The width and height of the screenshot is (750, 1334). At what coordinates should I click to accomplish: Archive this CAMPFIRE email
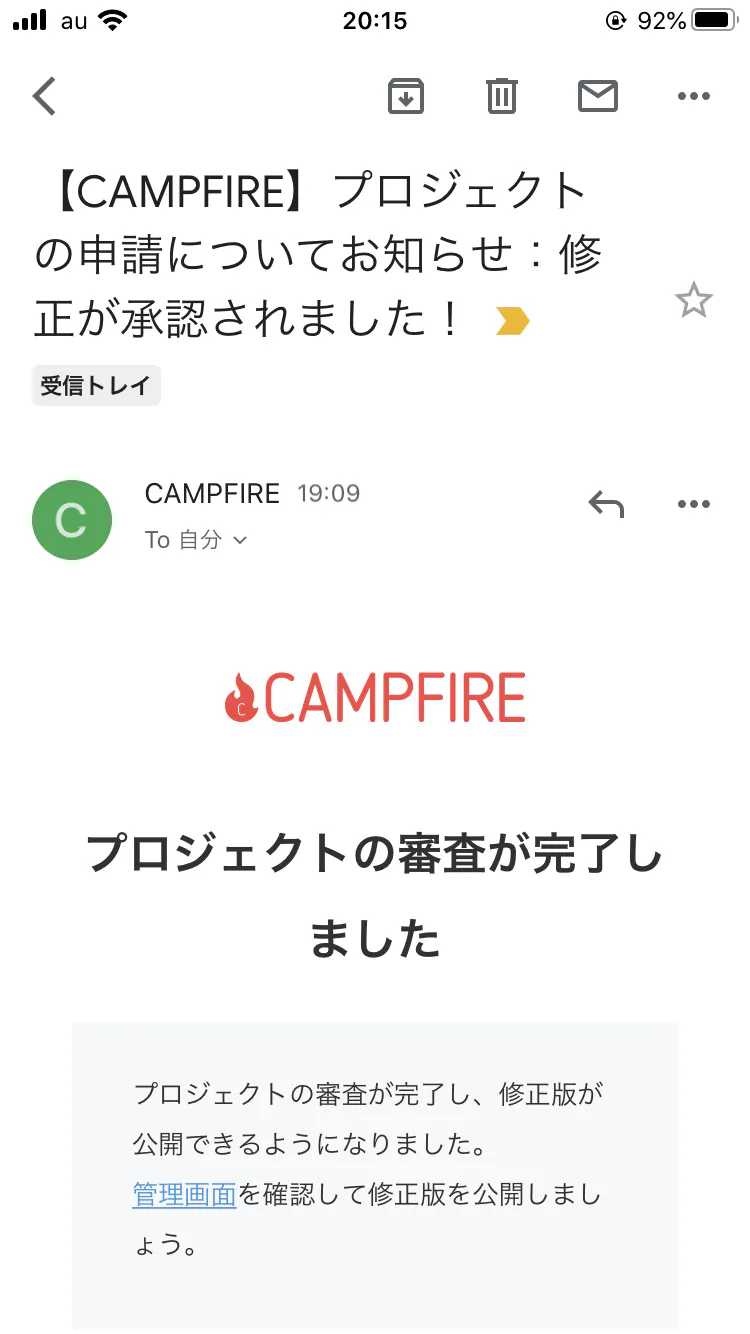click(x=406, y=97)
